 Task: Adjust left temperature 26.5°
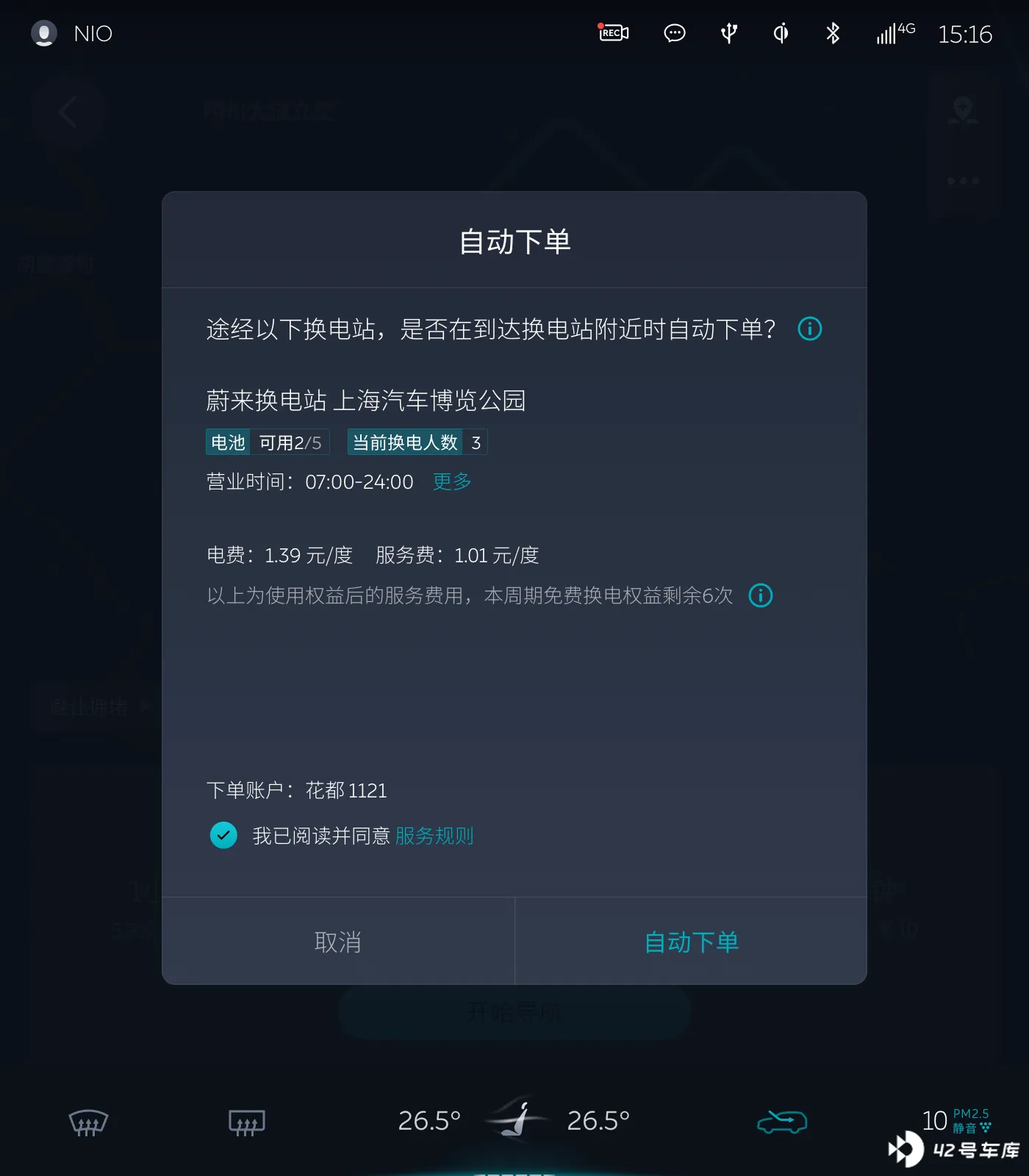(429, 1121)
